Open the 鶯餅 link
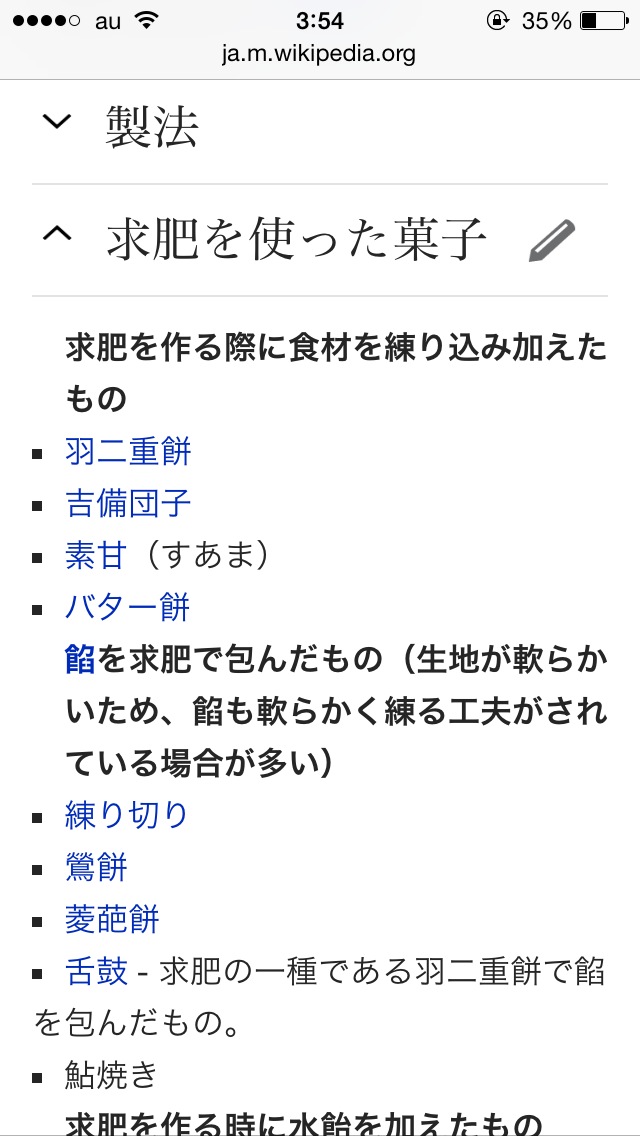This screenshot has width=640, height=1136. coord(96,867)
